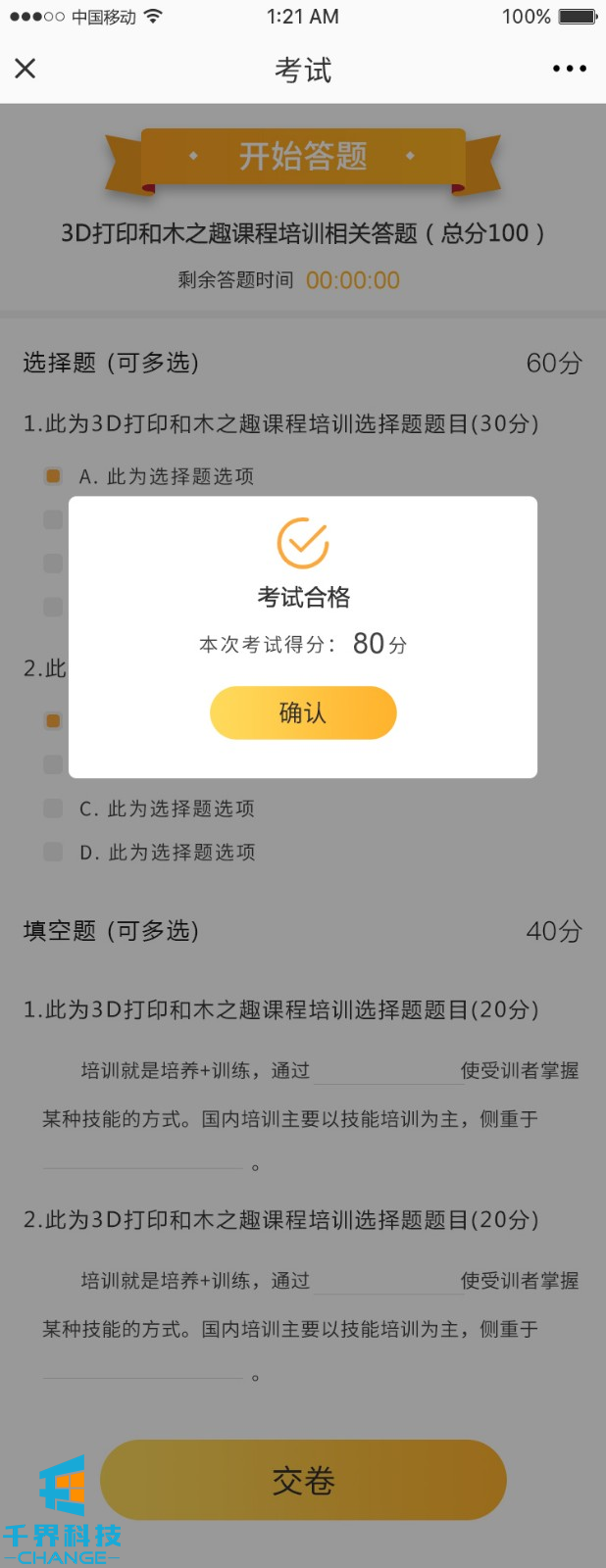
Task: Select option D of choice question 2
Action: click(54, 853)
